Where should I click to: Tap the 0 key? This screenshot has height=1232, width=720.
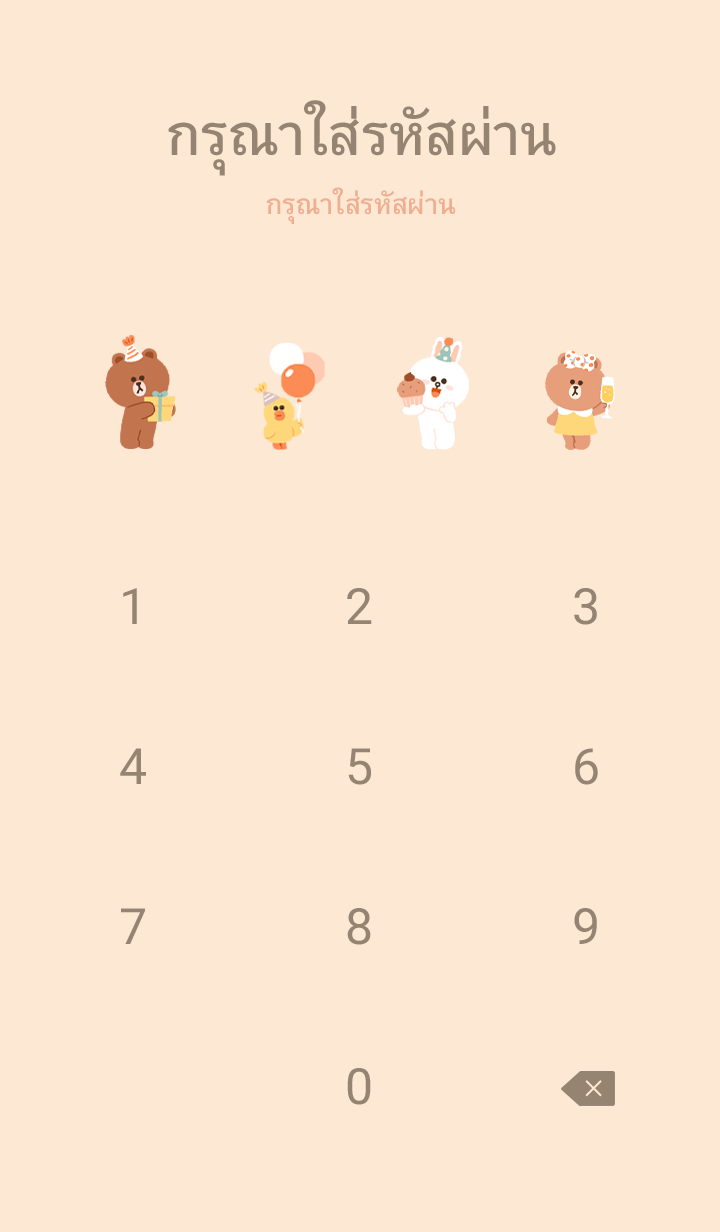click(359, 1087)
